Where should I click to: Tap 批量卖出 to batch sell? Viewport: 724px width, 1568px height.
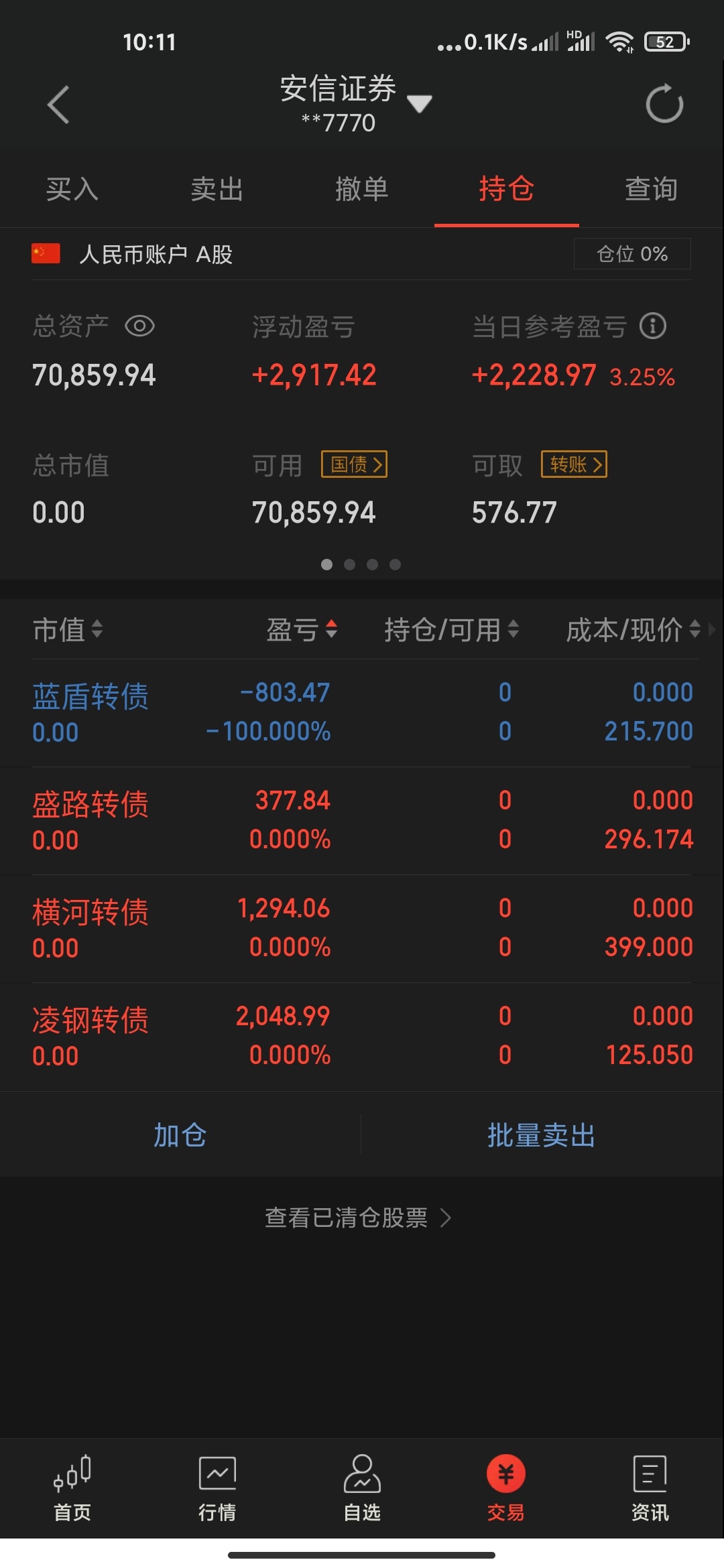(542, 1134)
